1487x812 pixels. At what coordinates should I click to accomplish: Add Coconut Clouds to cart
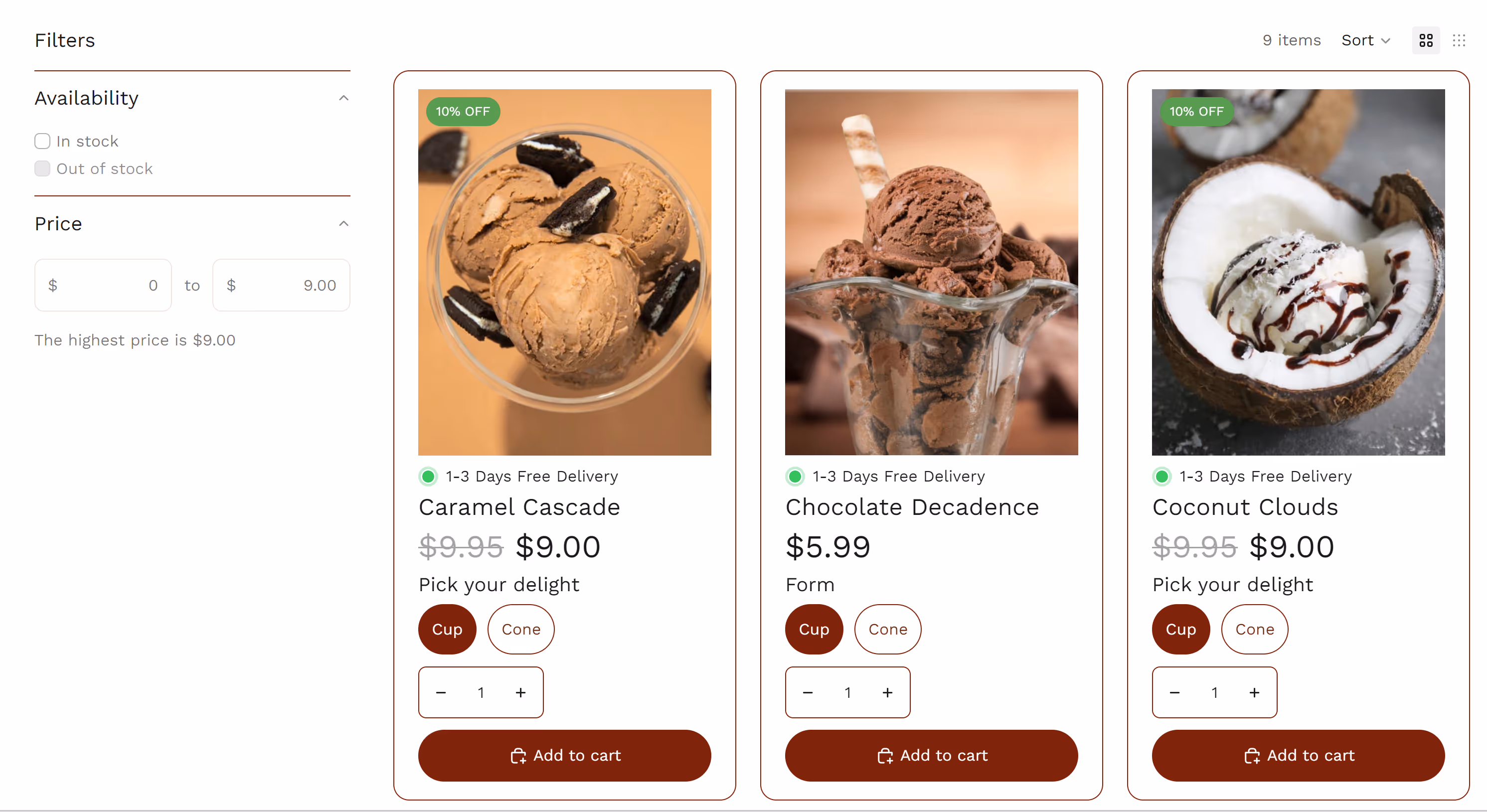[1298, 756]
